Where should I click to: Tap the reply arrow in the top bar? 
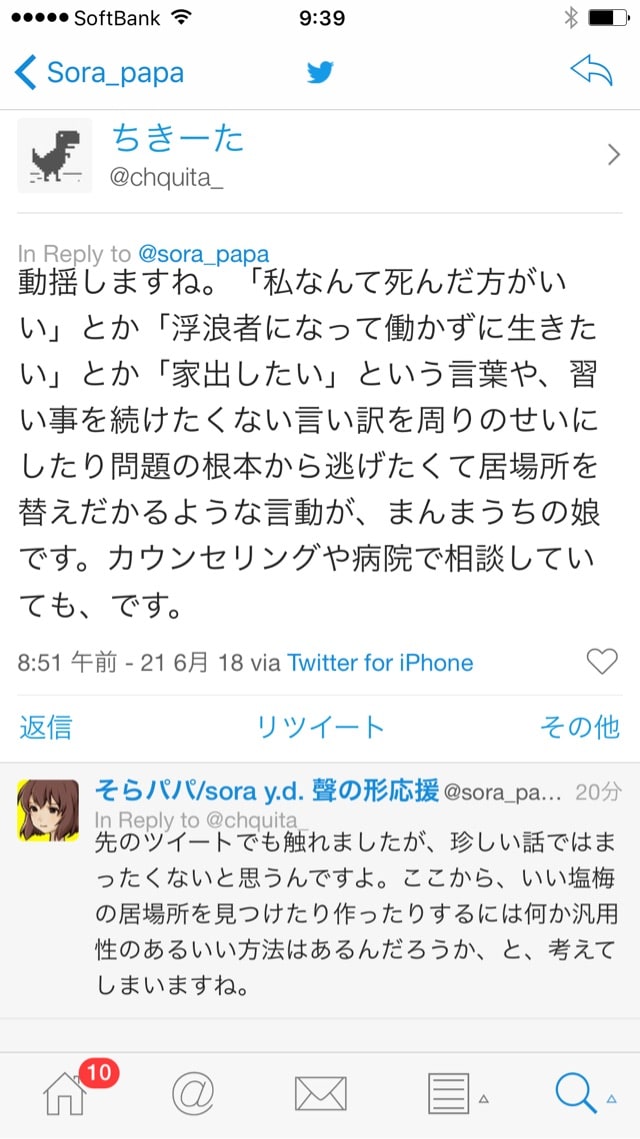coord(591,72)
